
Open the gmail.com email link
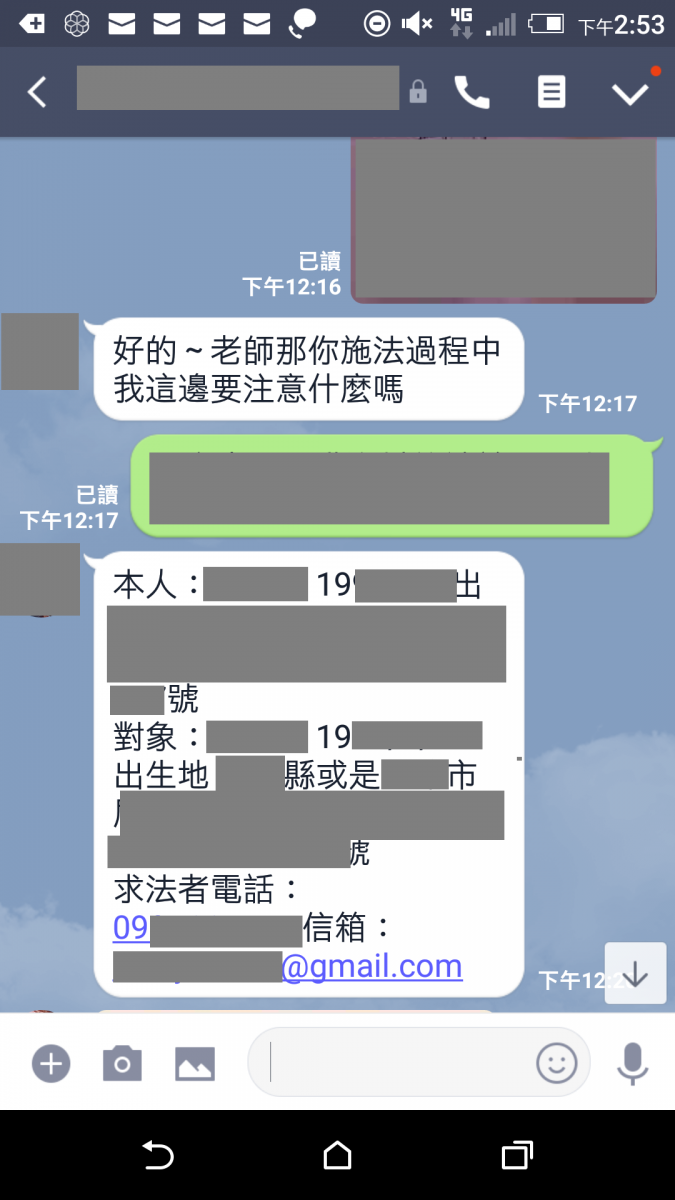coord(371,966)
